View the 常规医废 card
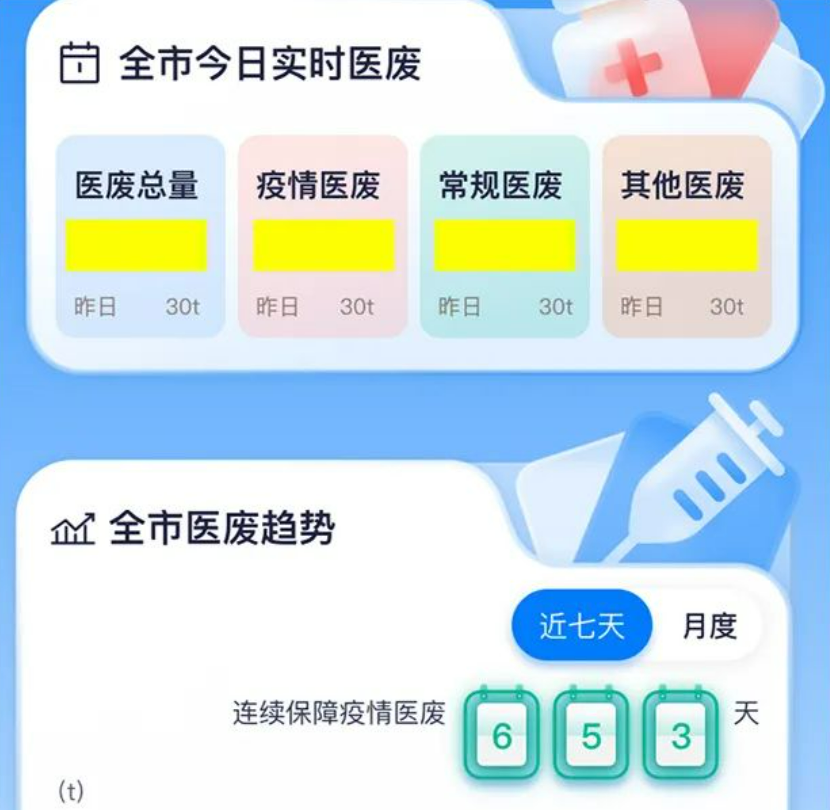The width and height of the screenshot is (830, 810). [504, 236]
